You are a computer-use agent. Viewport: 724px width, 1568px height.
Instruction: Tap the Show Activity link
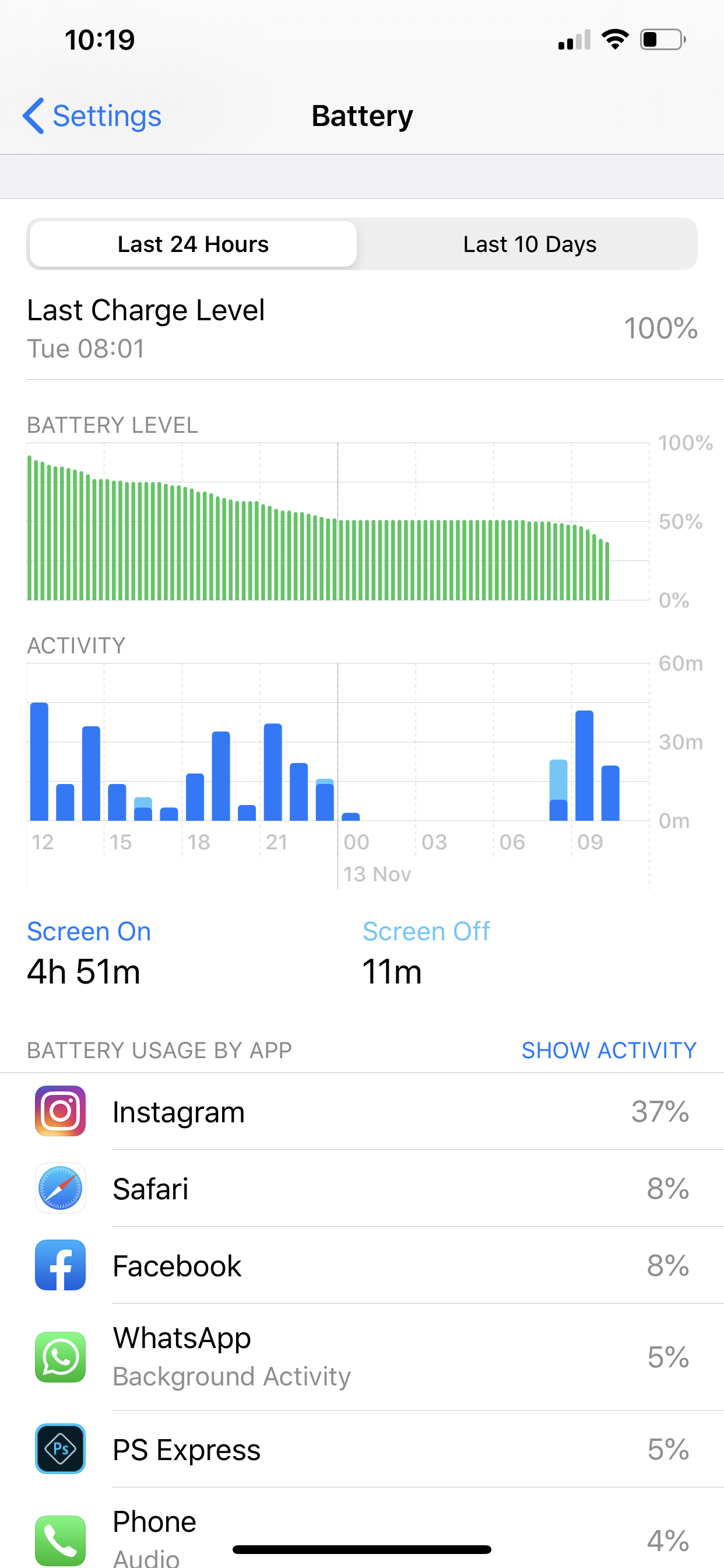click(x=609, y=1050)
